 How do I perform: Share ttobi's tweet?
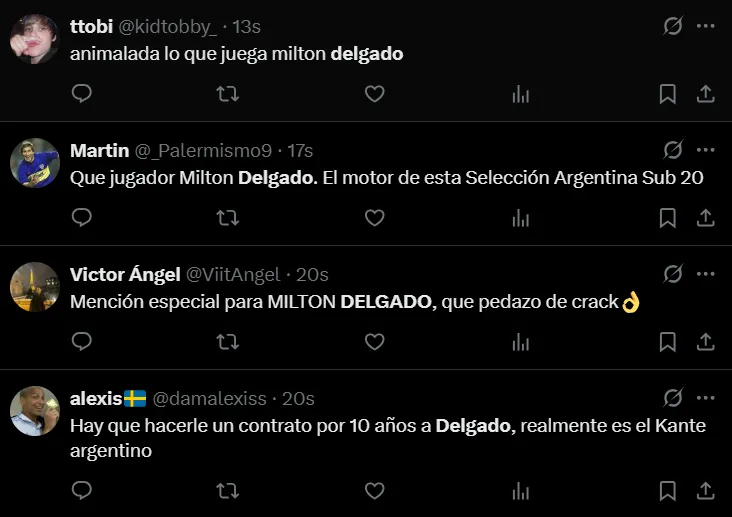coord(705,94)
